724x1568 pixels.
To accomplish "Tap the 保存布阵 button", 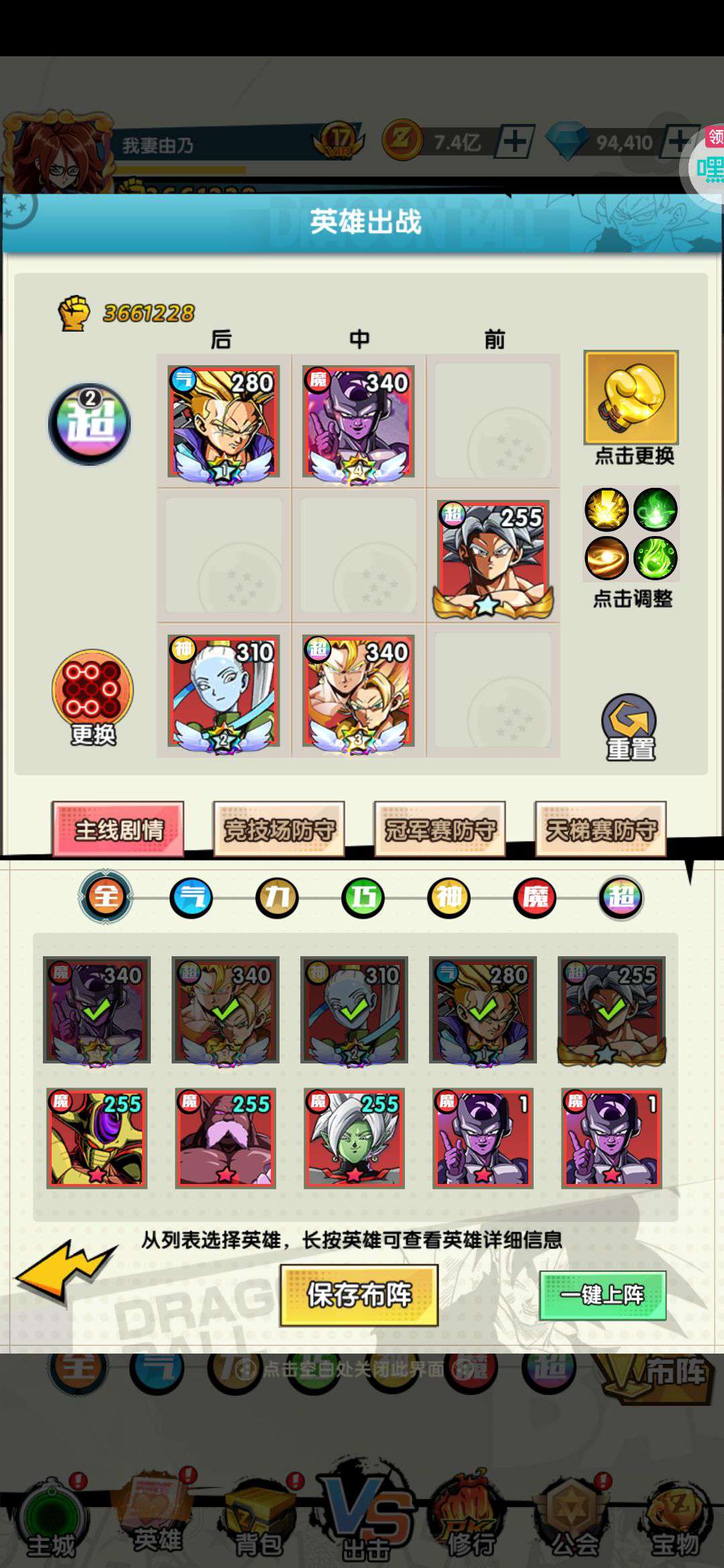I will click(x=359, y=1295).
